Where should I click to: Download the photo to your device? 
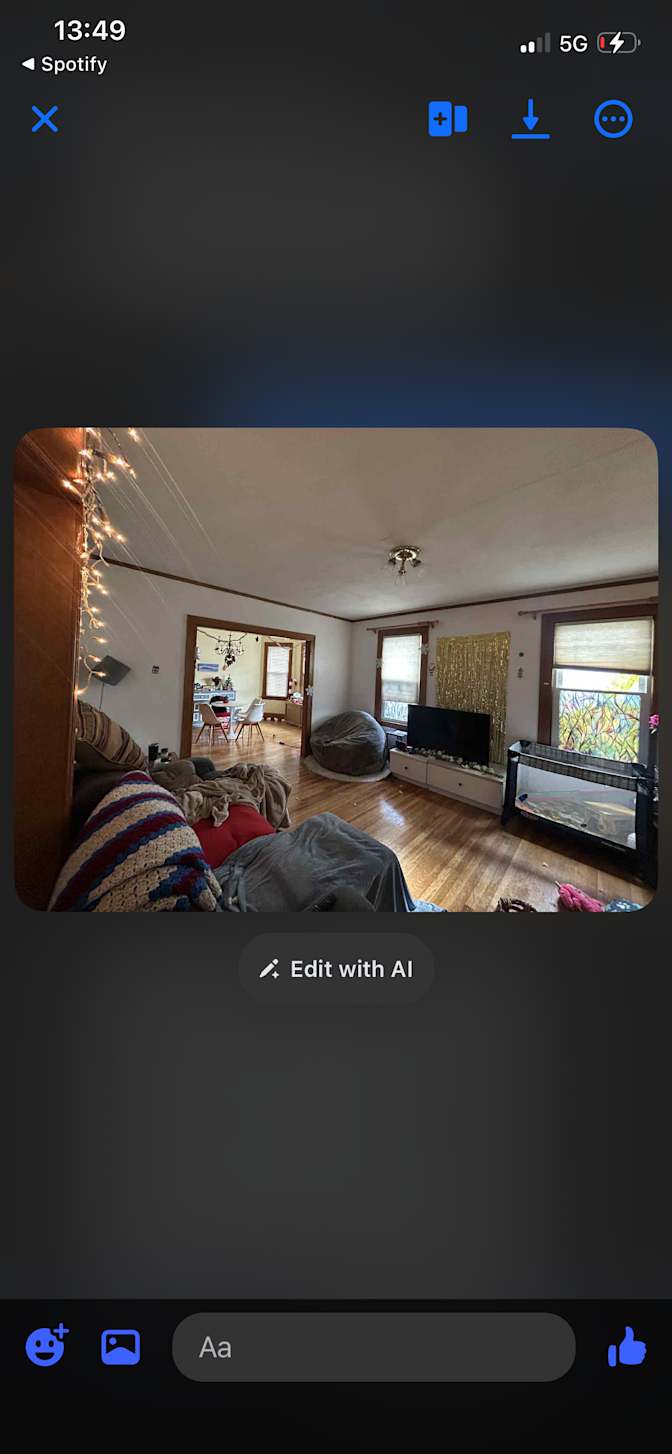tap(530, 119)
